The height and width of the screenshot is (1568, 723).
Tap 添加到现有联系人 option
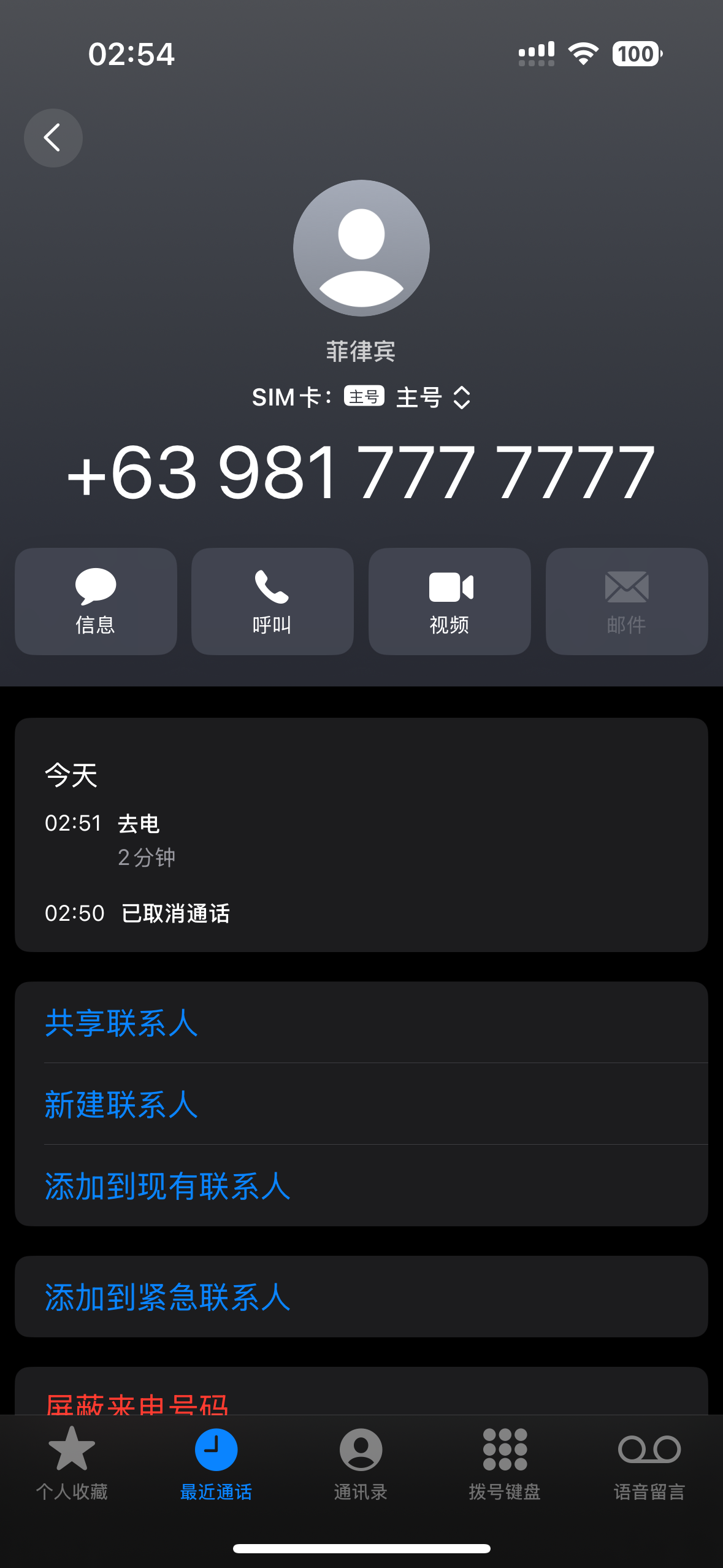tap(167, 1186)
